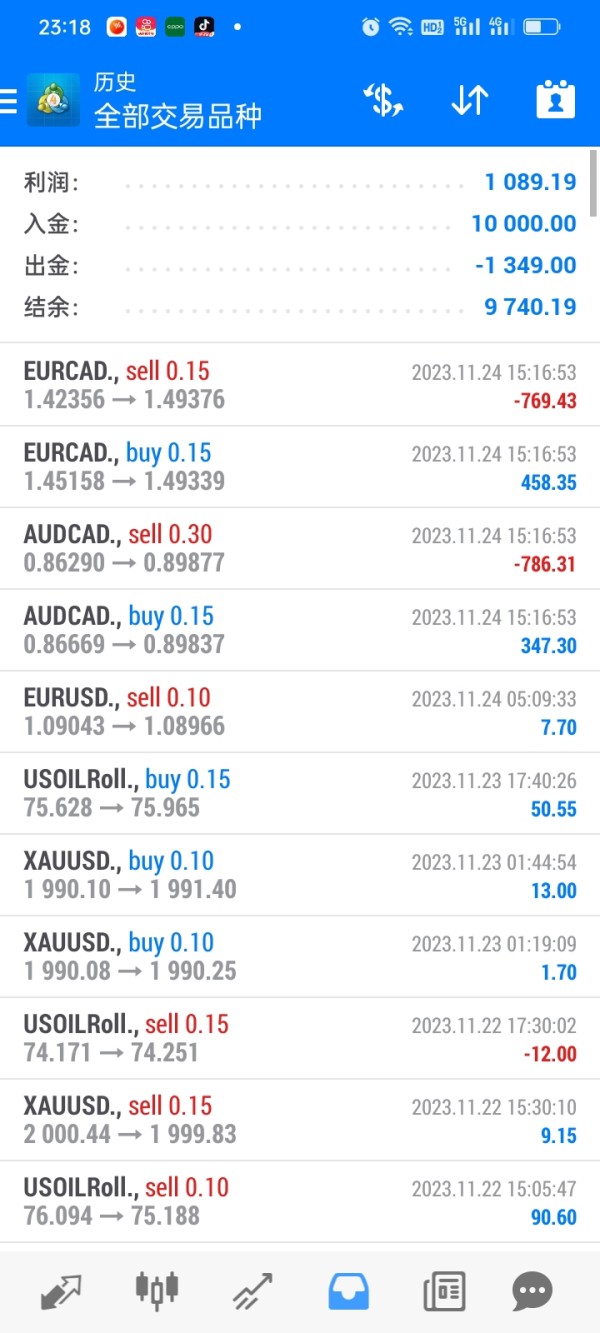Expand the USOILRoll buy 0.15 trade
The height and width of the screenshot is (1333, 600).
tap(300, 794)
